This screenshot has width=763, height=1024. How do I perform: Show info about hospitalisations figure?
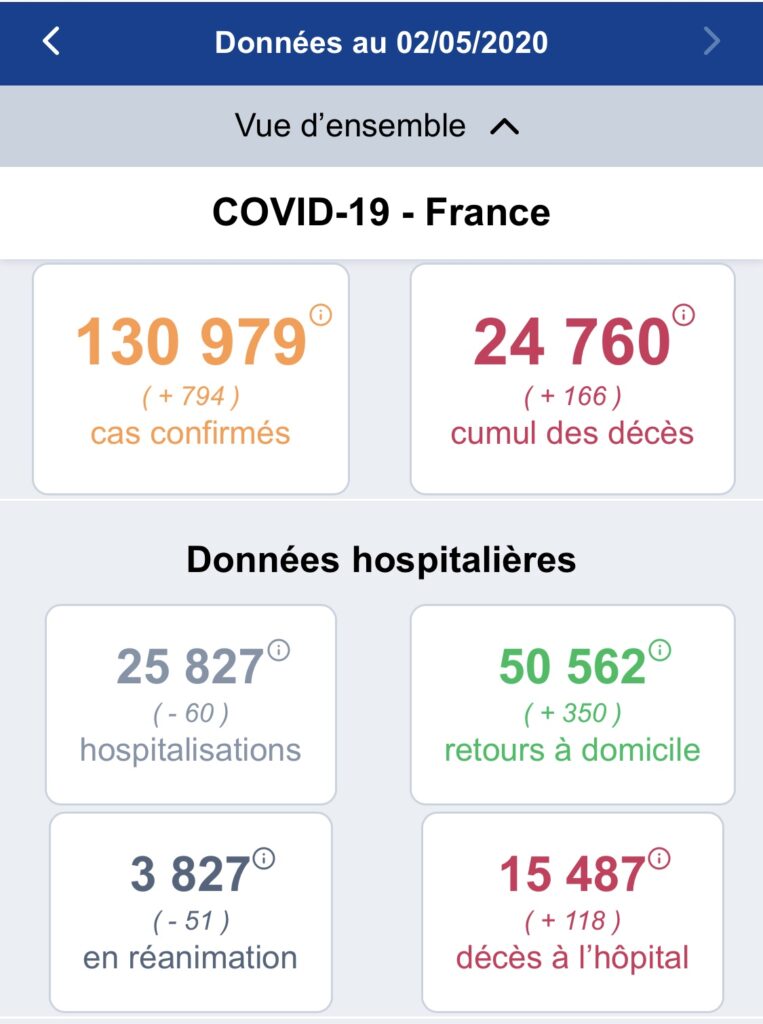(x=279, y=650)
